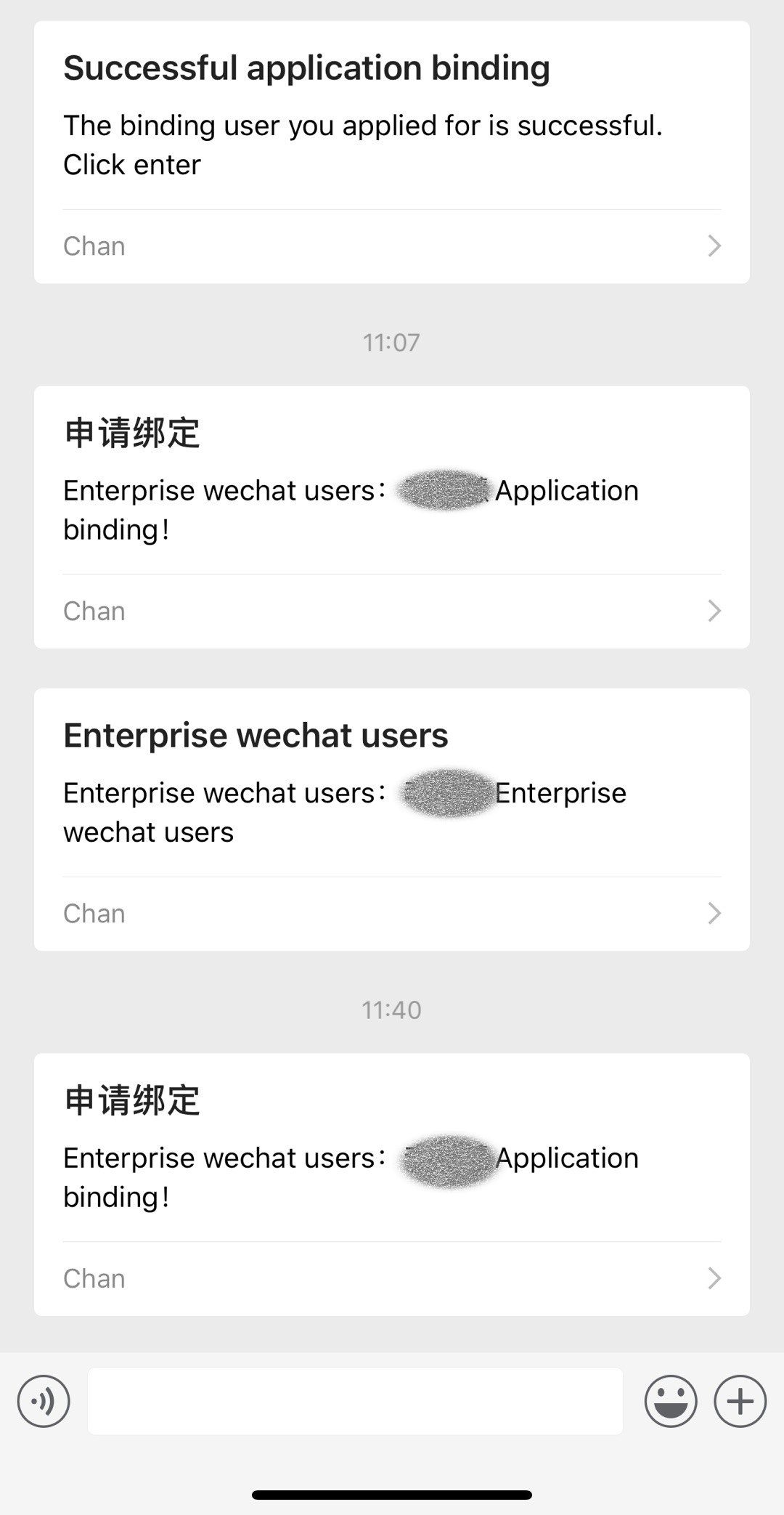Open the emoji sticker panel

pos(671,1401)
